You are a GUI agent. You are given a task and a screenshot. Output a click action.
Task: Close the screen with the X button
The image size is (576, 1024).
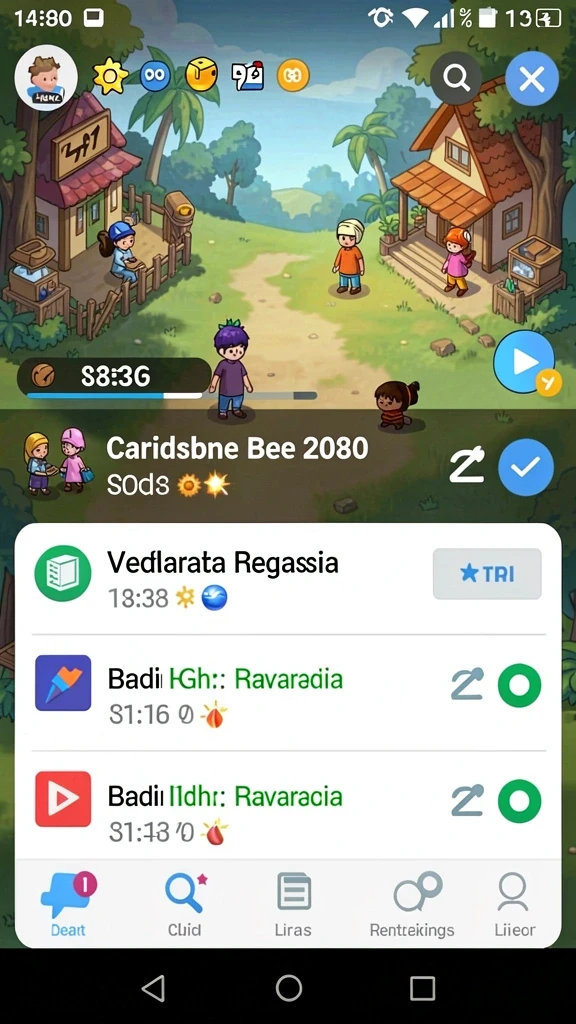coord(532,79)
